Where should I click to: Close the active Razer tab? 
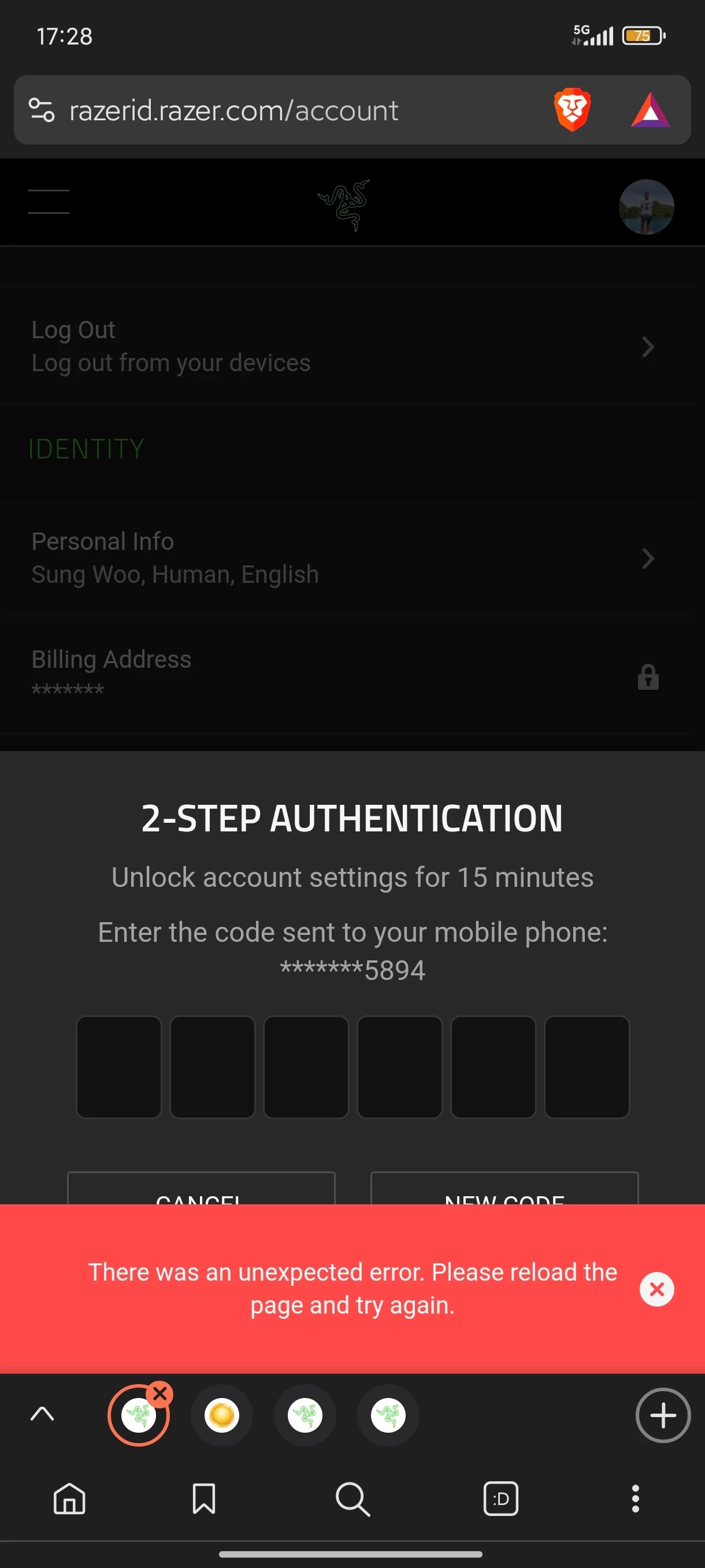pos(161,1393)
